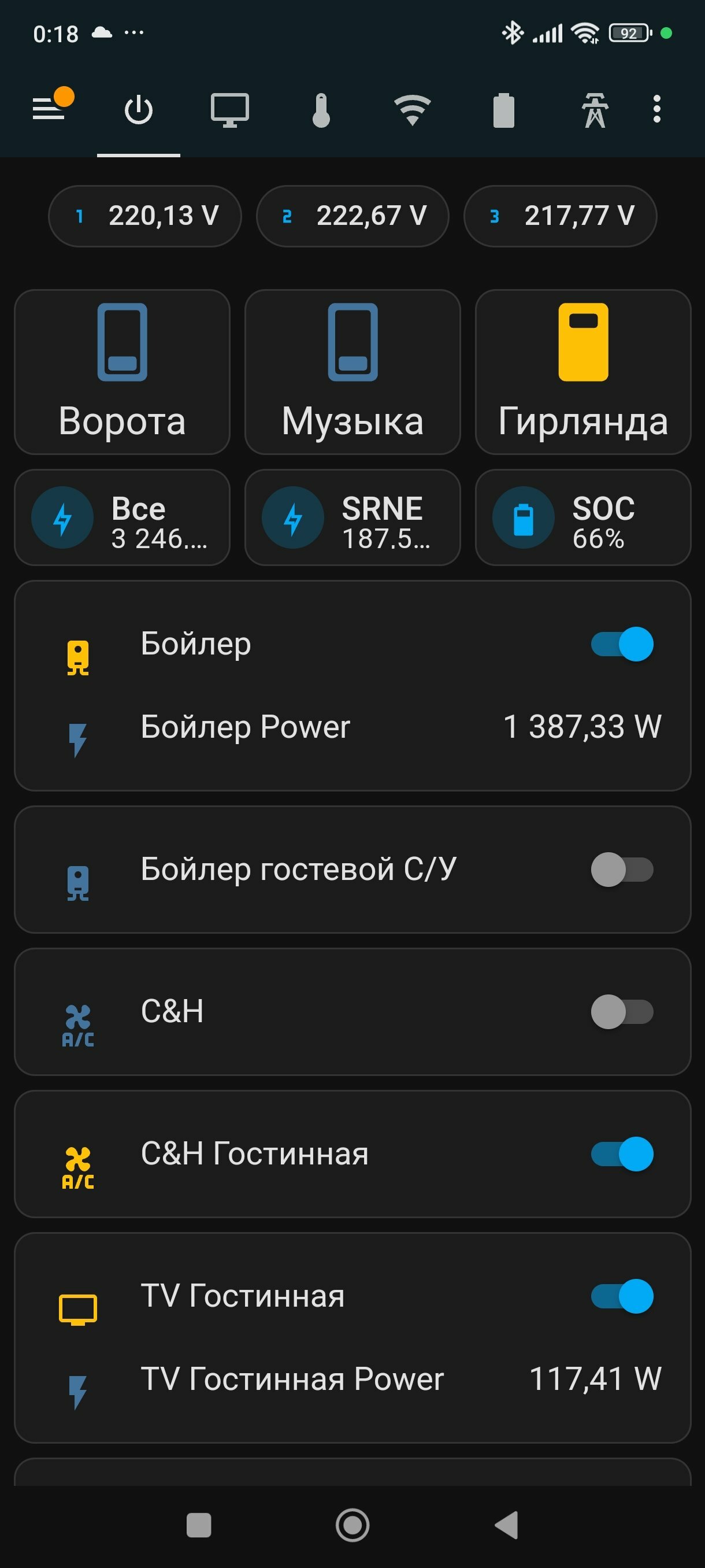Toggle the Ворота button

123,372
